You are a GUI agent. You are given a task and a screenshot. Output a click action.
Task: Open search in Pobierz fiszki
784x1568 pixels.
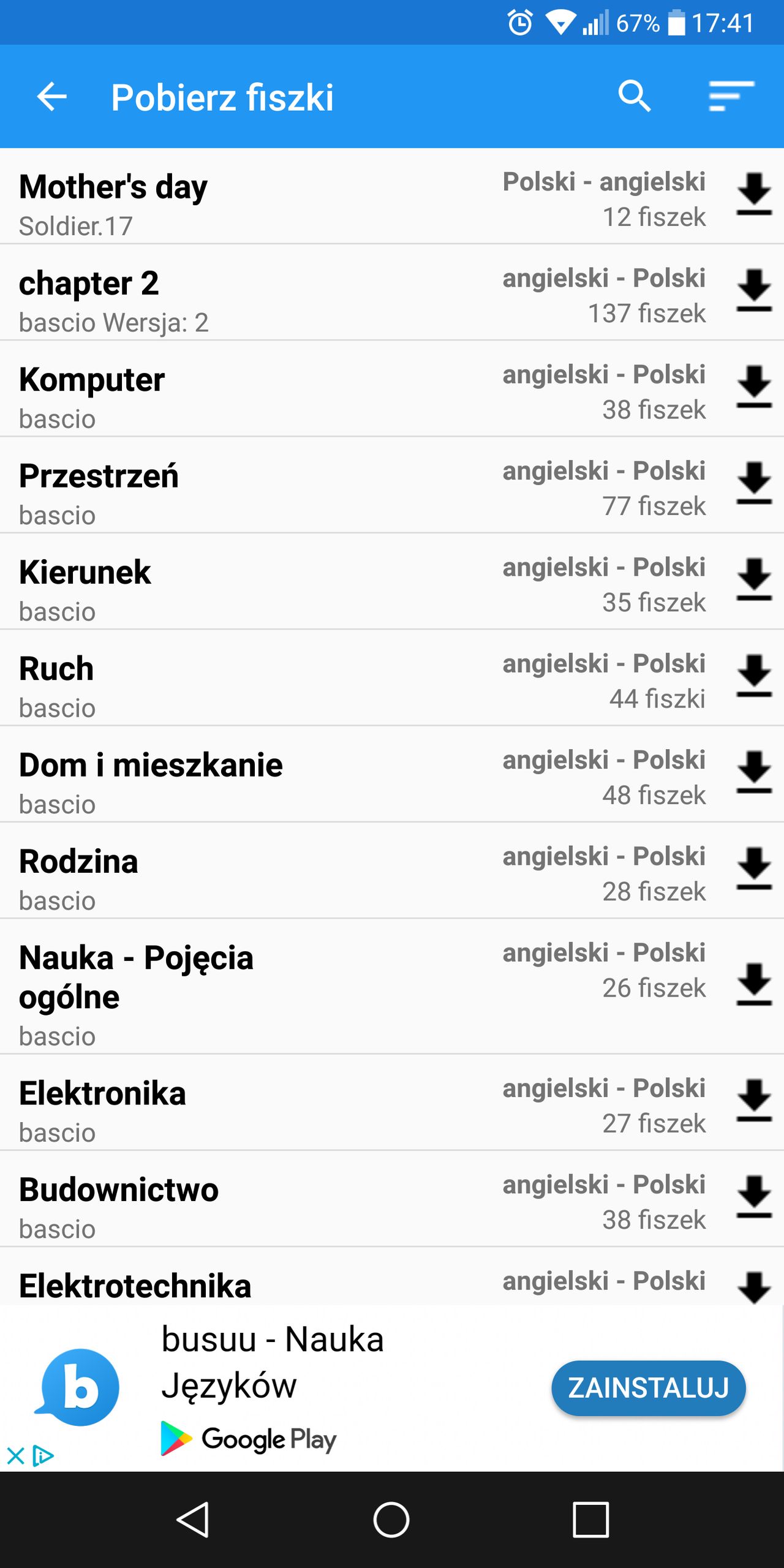pos(635,96)
